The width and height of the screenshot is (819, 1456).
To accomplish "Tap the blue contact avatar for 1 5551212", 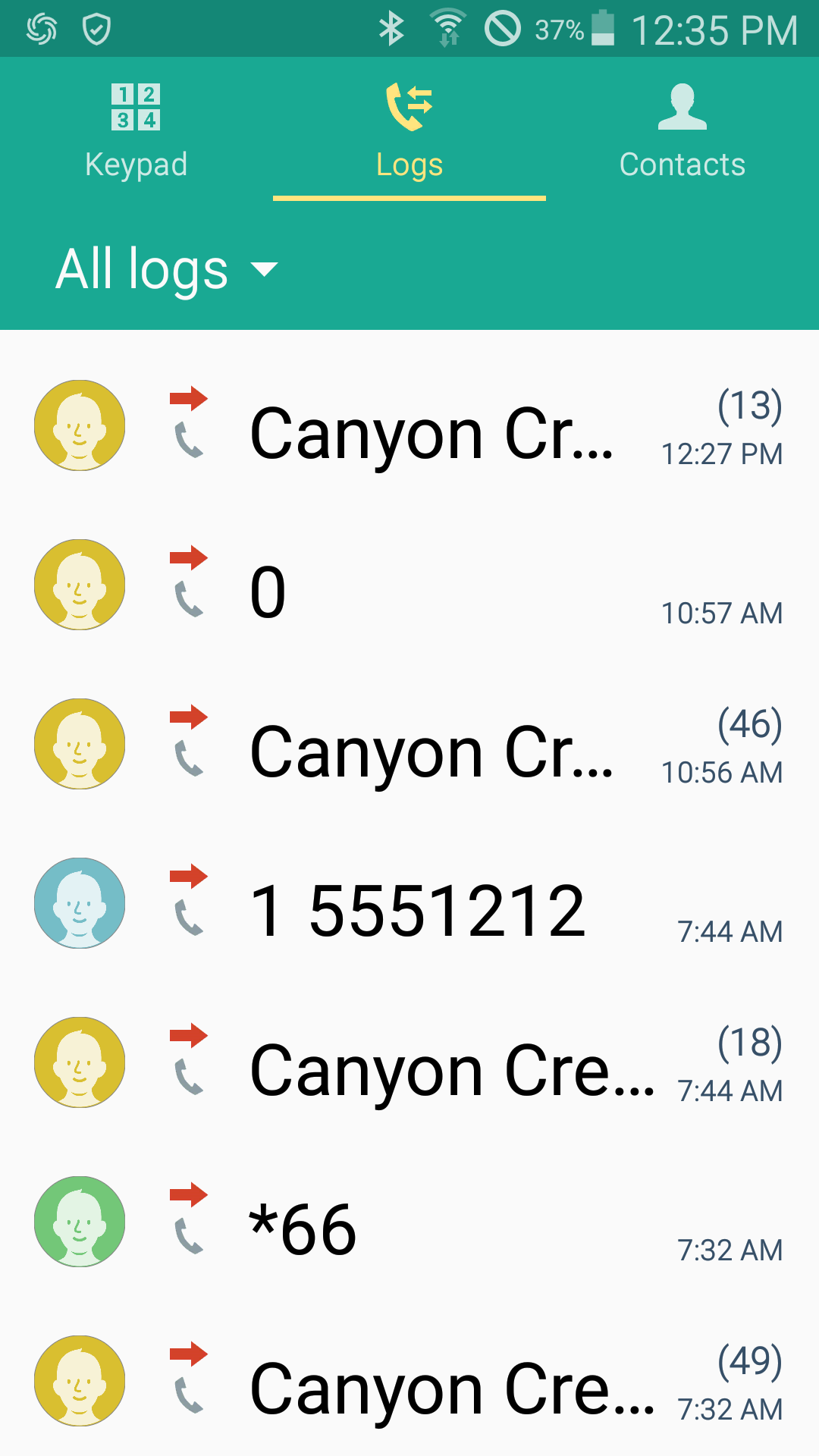I will (80, 903).
